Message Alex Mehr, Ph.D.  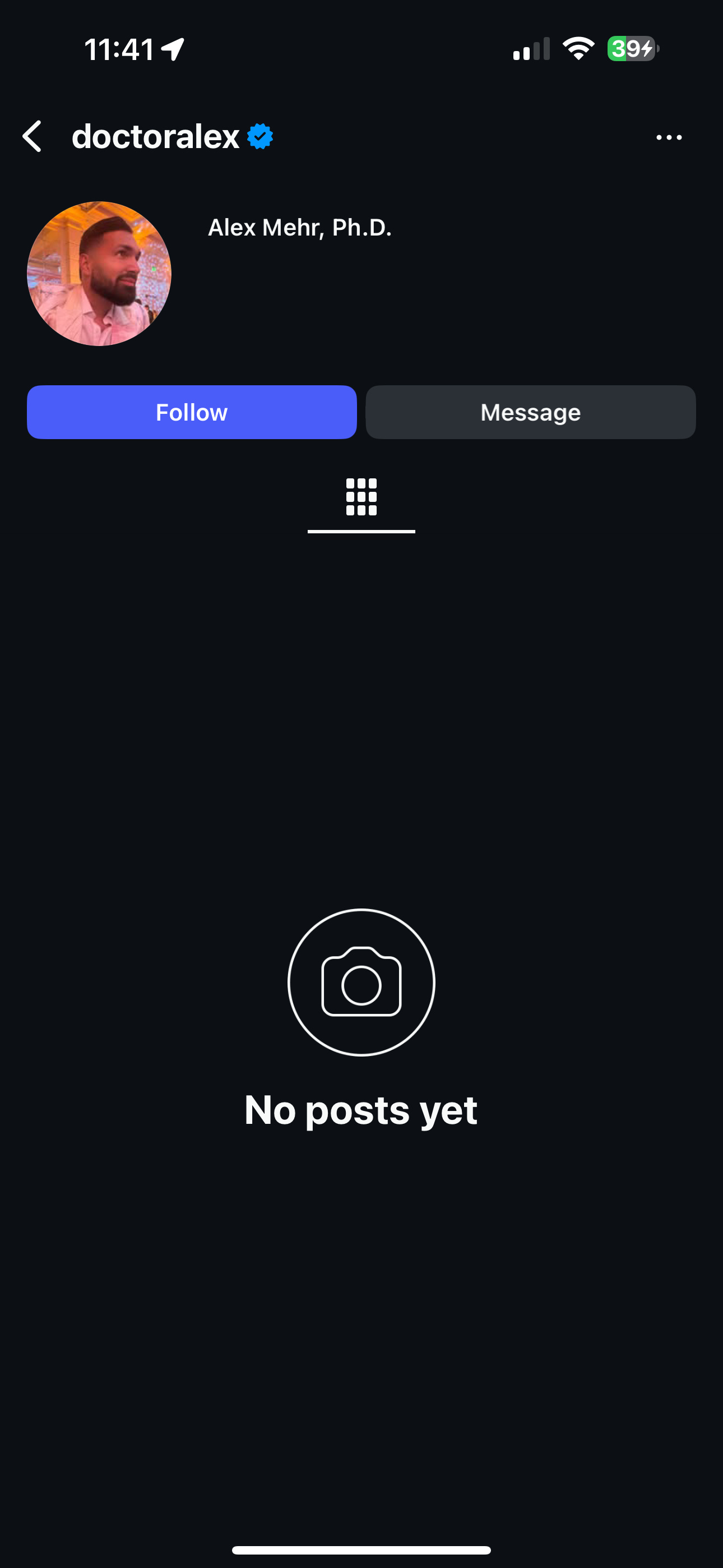(x=530, y=412)
